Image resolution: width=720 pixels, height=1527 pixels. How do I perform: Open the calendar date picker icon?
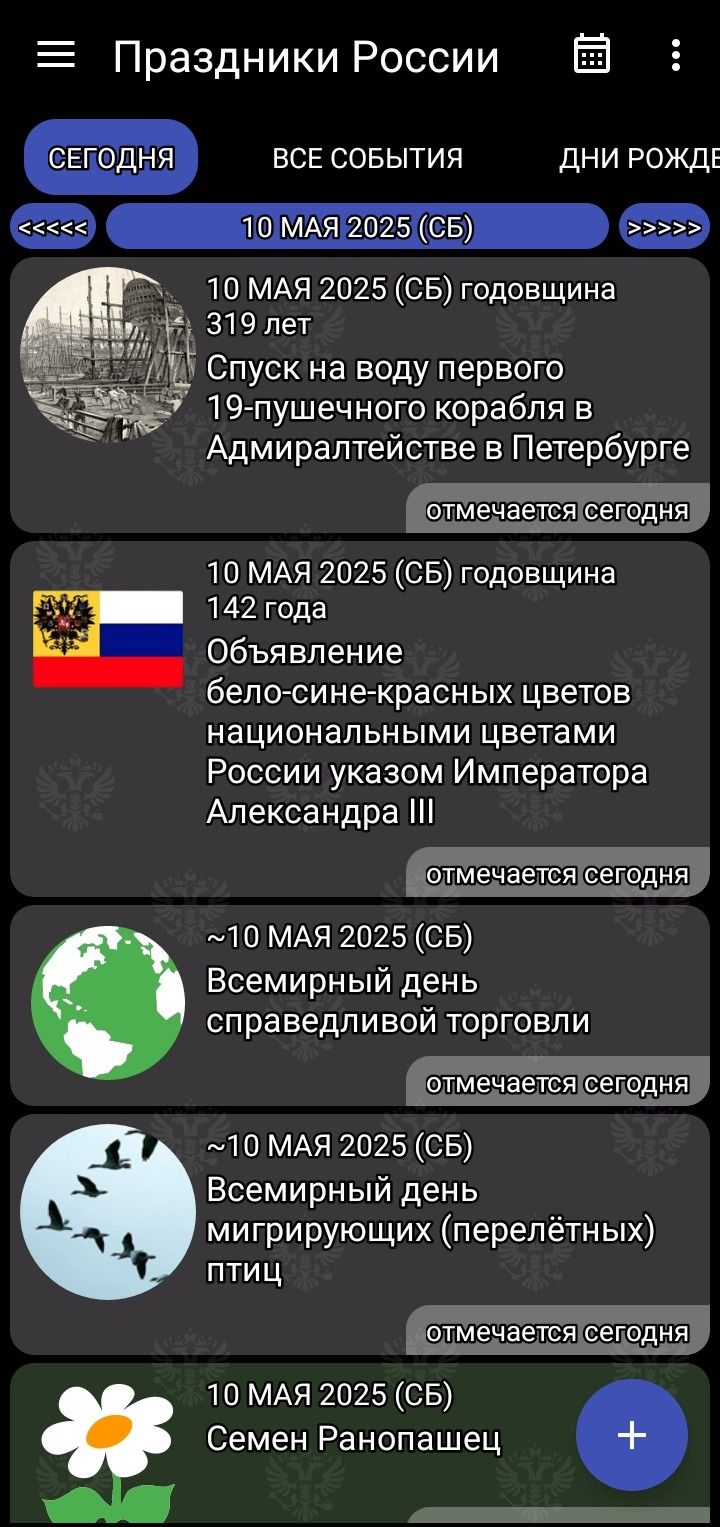(x=592, y=55)
